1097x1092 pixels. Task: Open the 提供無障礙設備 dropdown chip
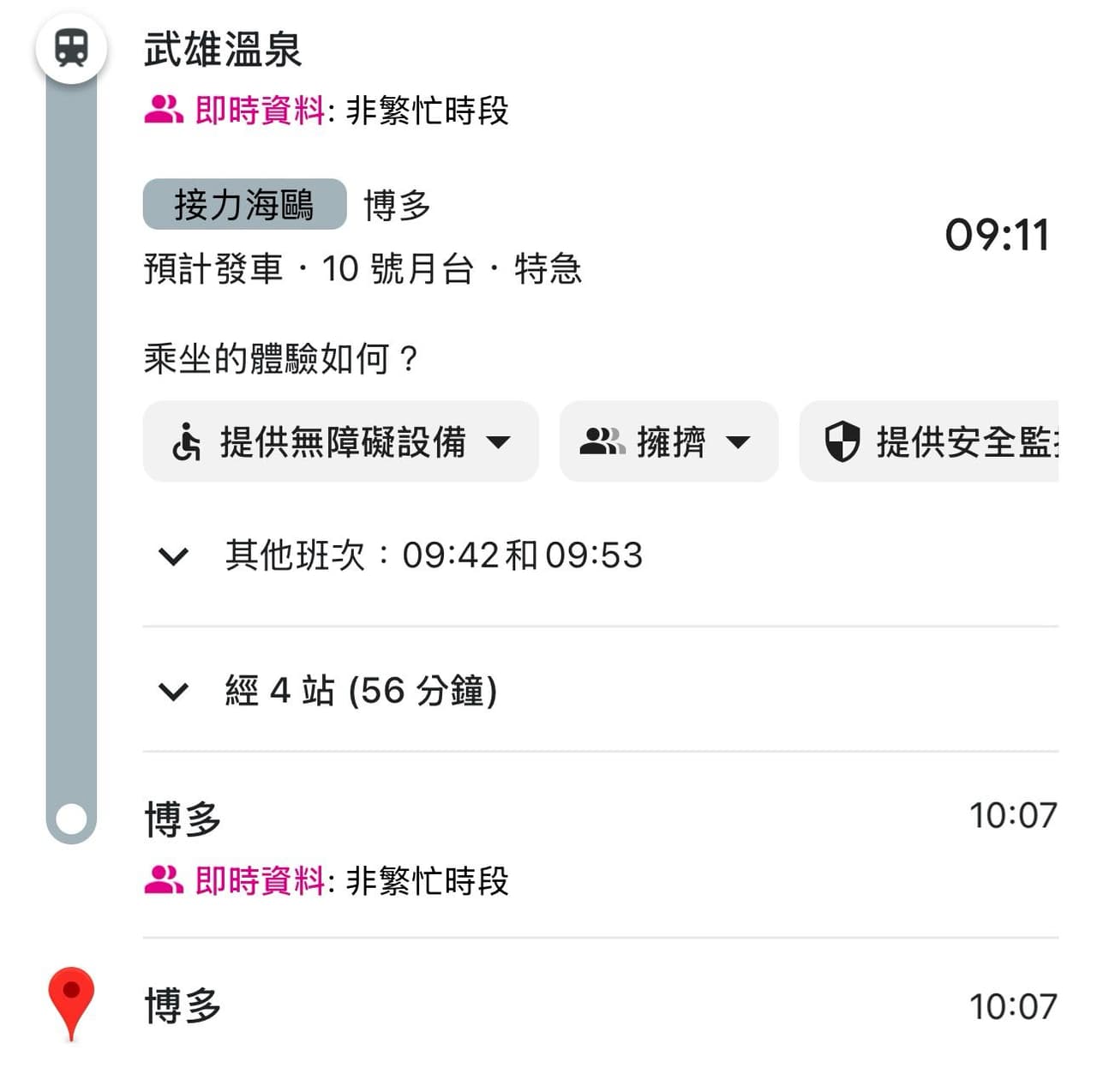(x=340, y=441)
